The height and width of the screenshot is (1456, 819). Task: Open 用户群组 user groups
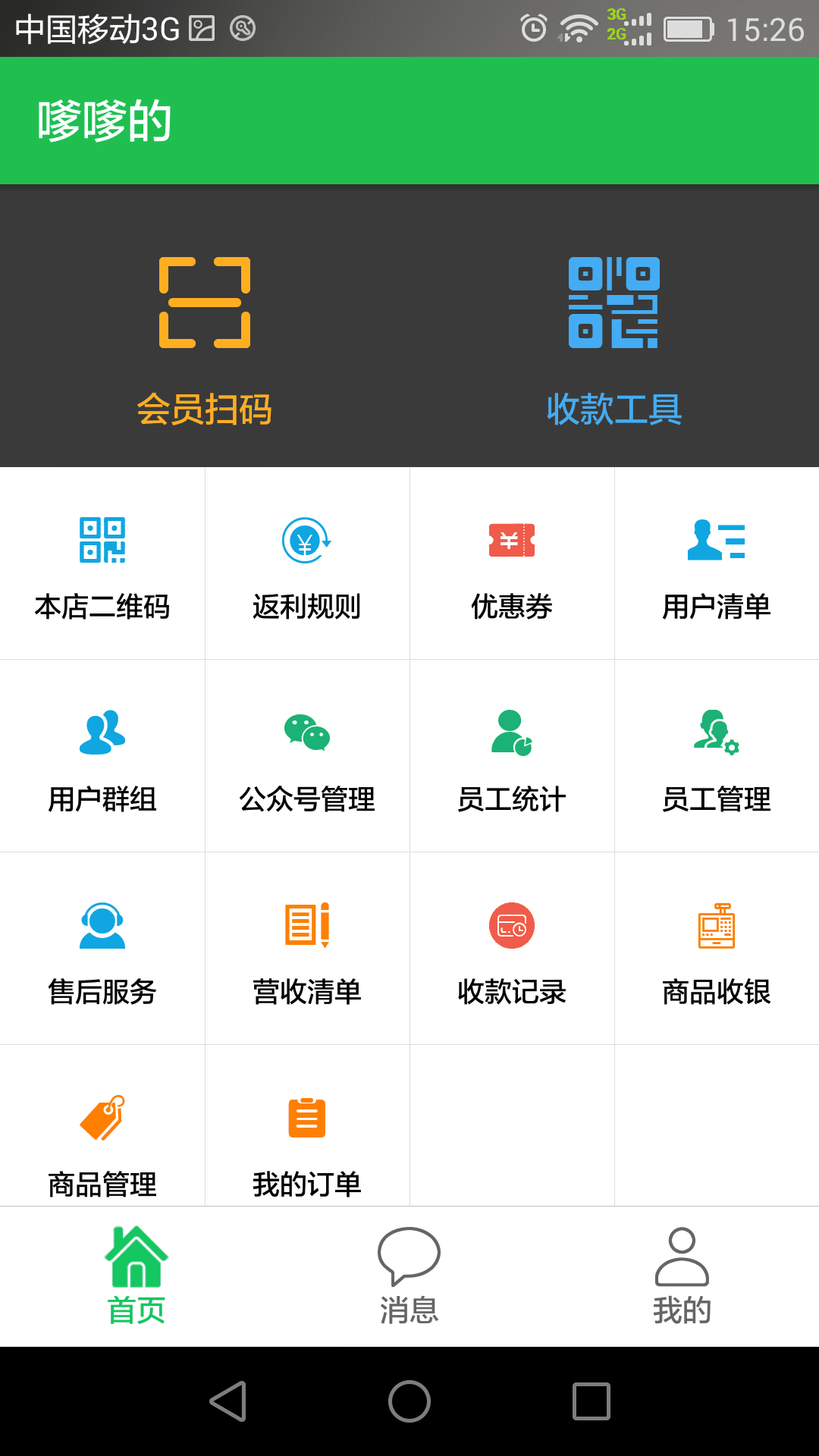pos(102,758)
